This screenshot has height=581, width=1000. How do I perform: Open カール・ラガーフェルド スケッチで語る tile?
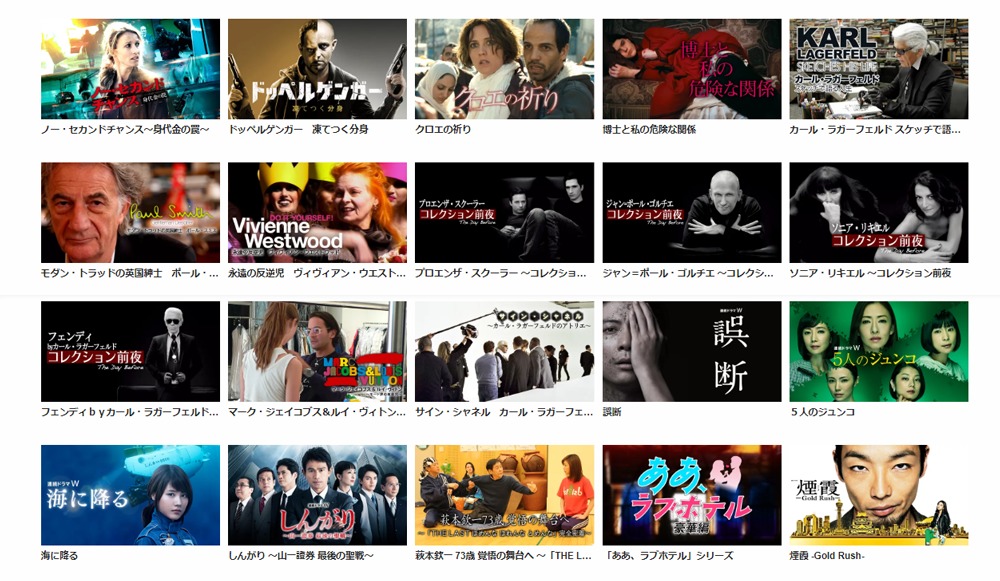(879, 69)
